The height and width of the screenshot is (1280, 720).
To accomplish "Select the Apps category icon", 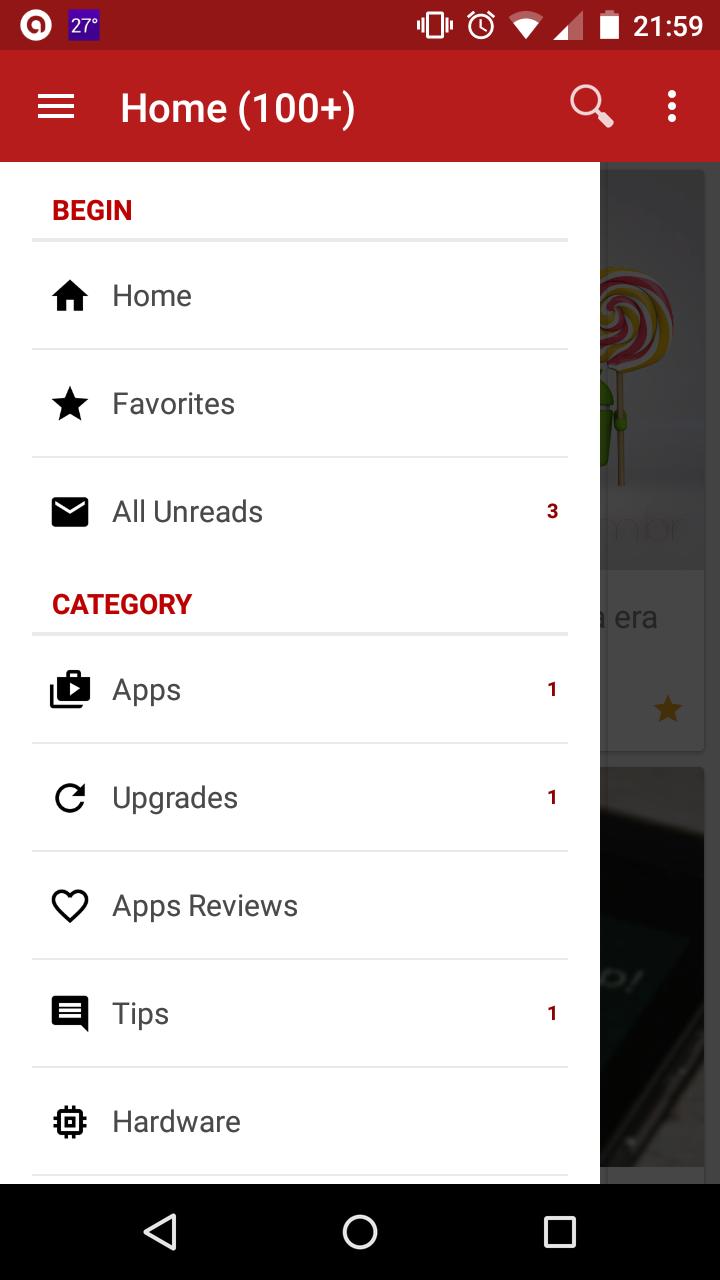I will point(69,689).
